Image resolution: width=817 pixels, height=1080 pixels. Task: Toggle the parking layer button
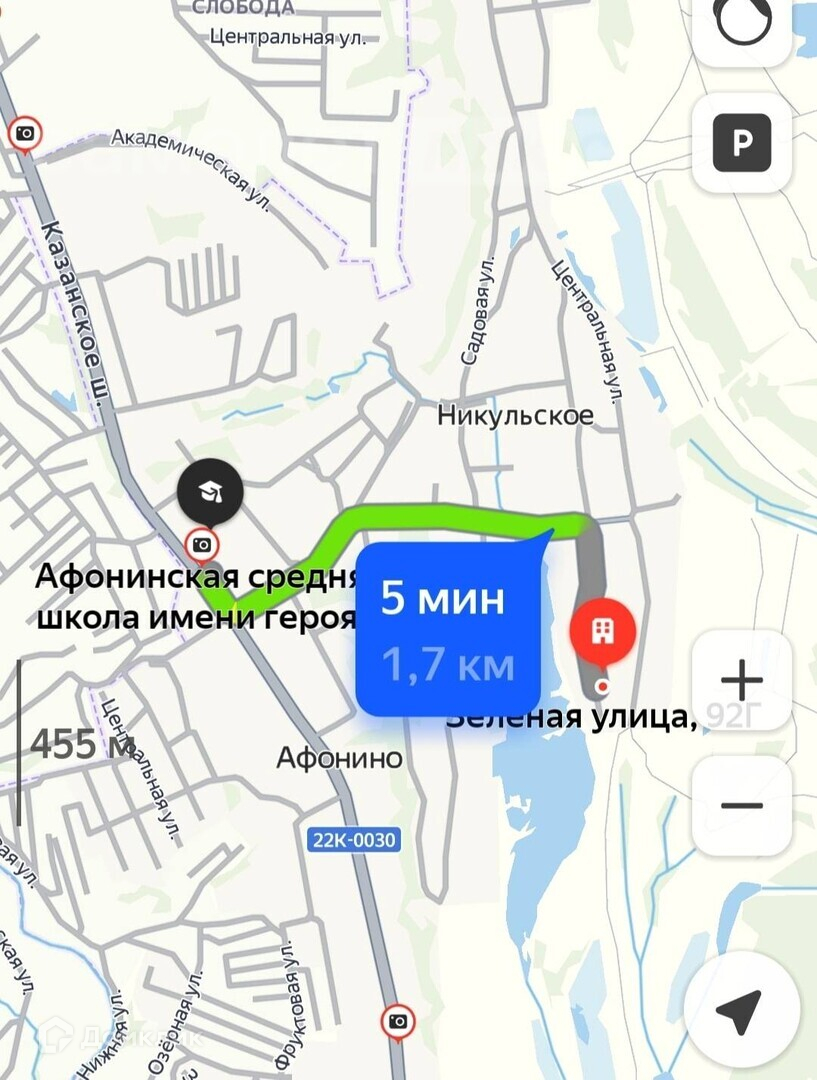click(741, 143)
